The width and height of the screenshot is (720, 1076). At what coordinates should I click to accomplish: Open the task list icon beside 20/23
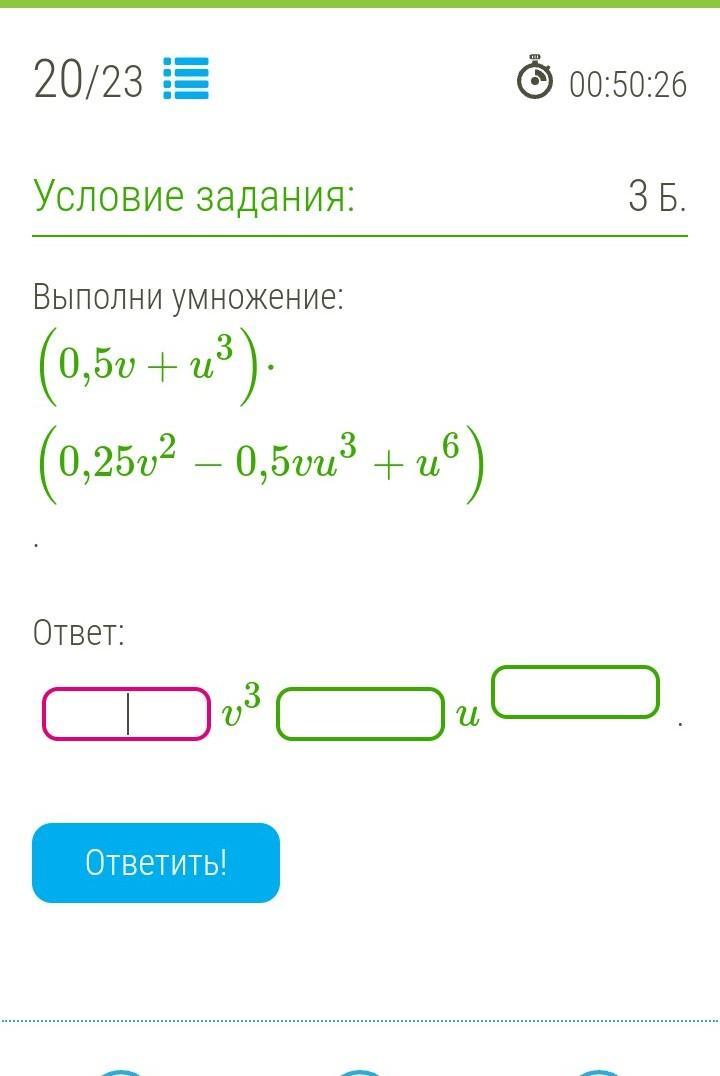pos(186,80)
